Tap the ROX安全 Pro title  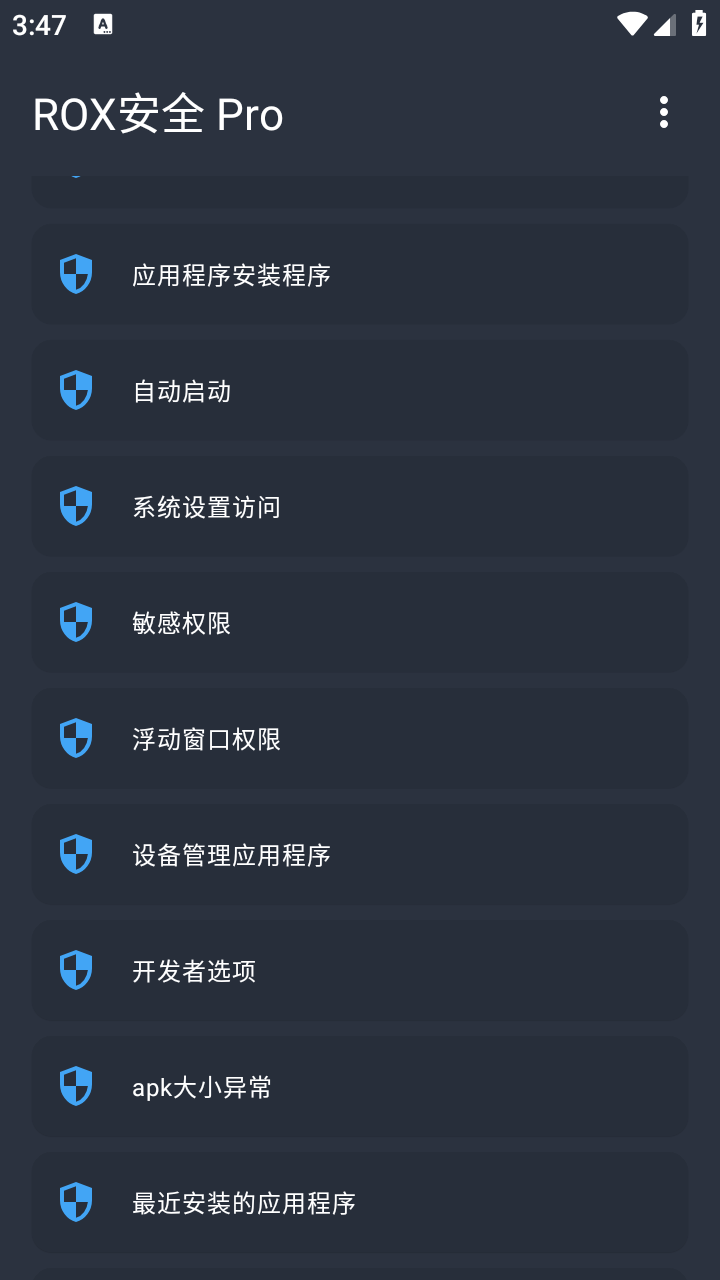coord(158,113)
